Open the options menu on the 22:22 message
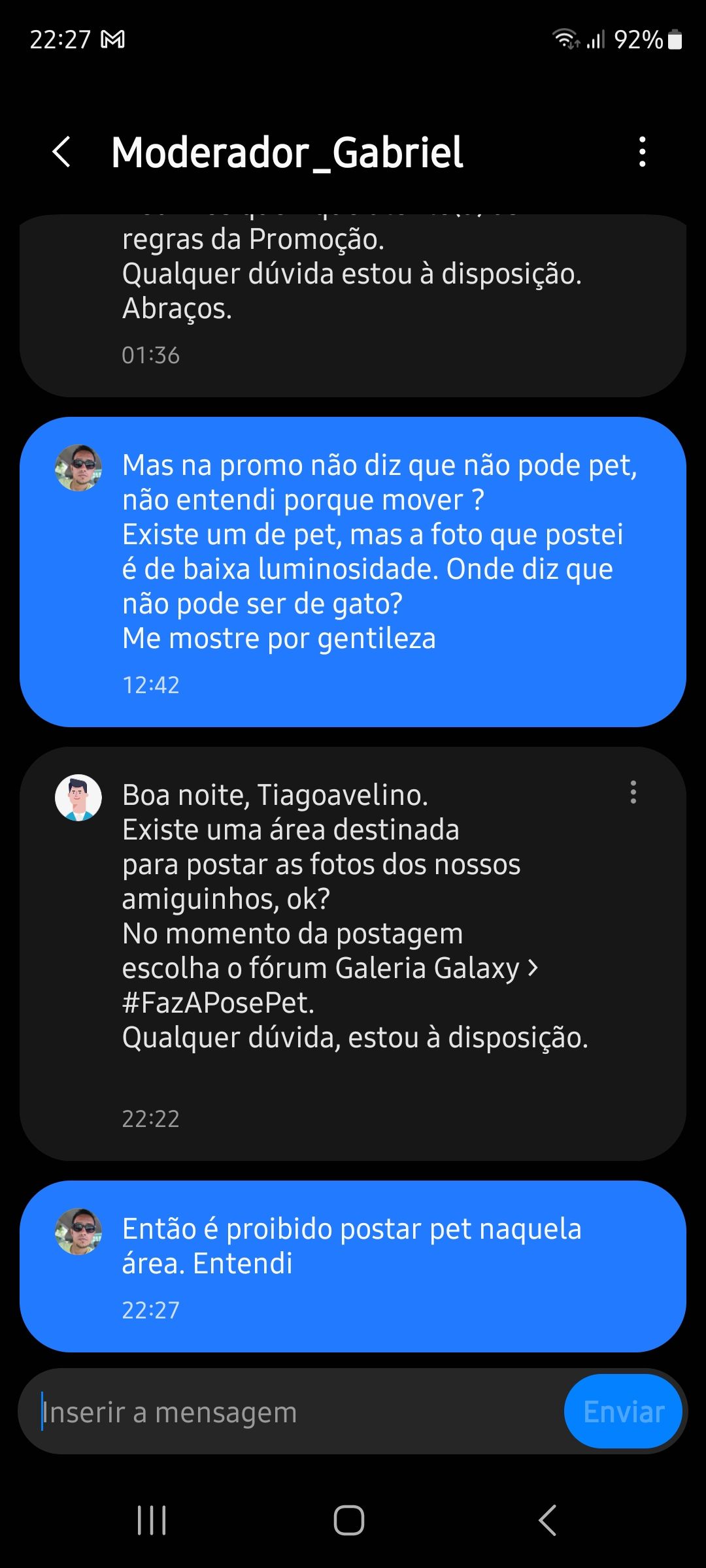Screen dimensions: 706x1568 632,794
